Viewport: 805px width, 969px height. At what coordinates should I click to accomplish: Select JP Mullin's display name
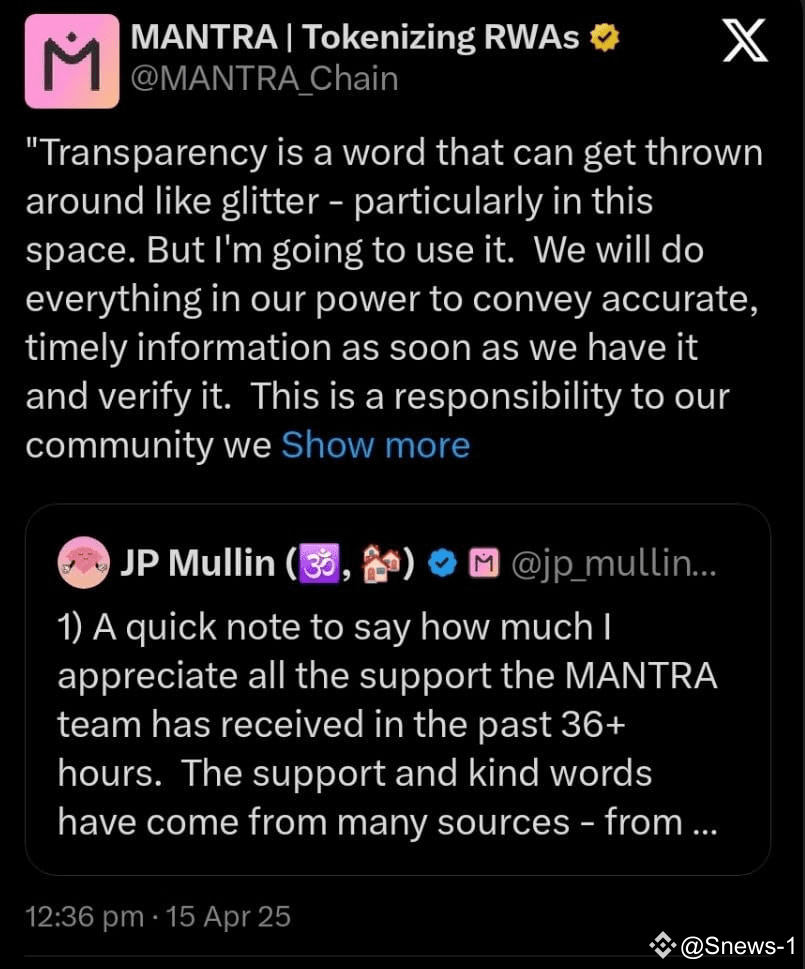click(200, 562)
